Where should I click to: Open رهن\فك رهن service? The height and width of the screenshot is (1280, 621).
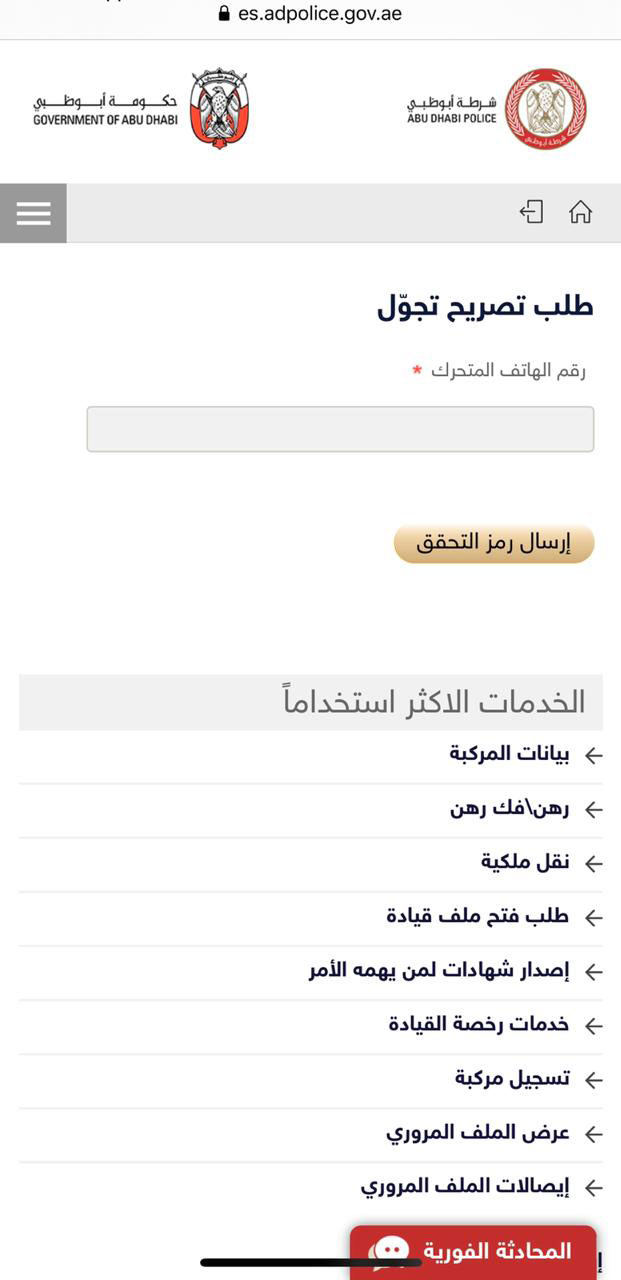pos(509,808)
